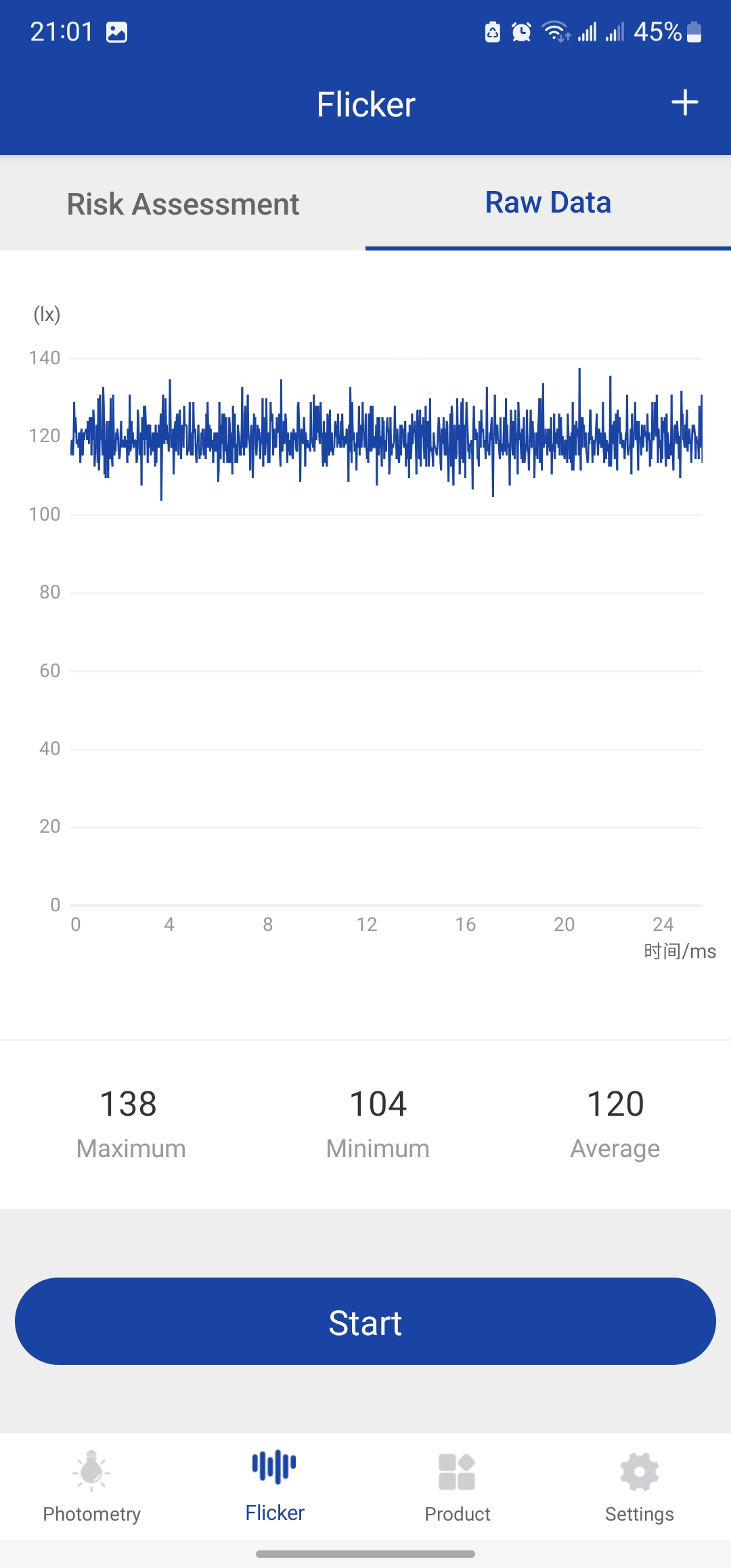Open the Photometry section
Image resolution: width=731 pixels, height=1568 pixels.
(x=91, y=1486)
